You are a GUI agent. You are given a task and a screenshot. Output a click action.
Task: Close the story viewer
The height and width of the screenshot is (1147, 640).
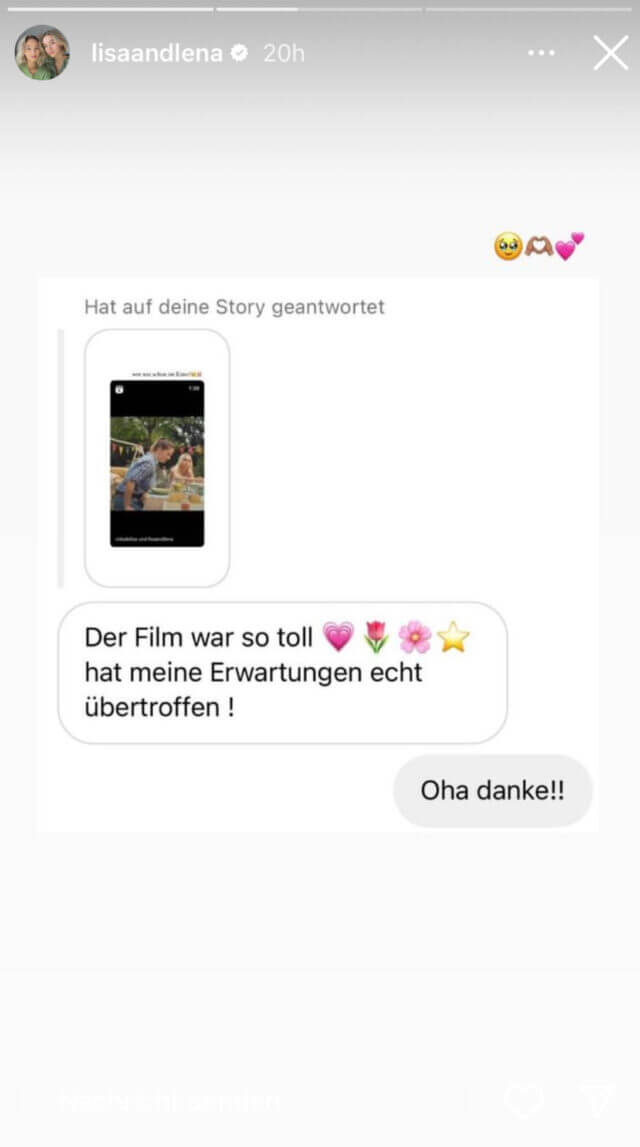[611, 53]
